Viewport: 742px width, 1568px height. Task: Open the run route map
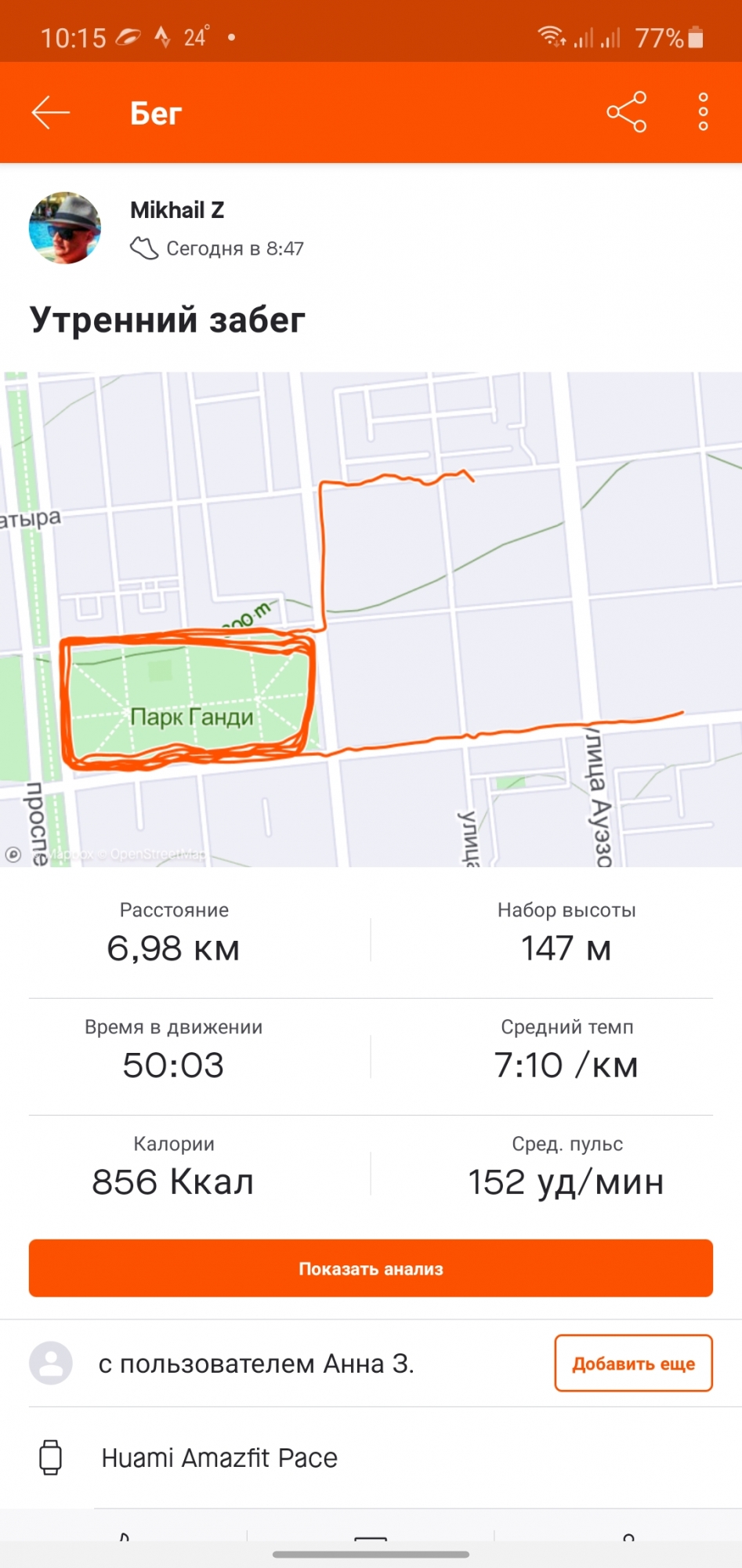[371, 619]
